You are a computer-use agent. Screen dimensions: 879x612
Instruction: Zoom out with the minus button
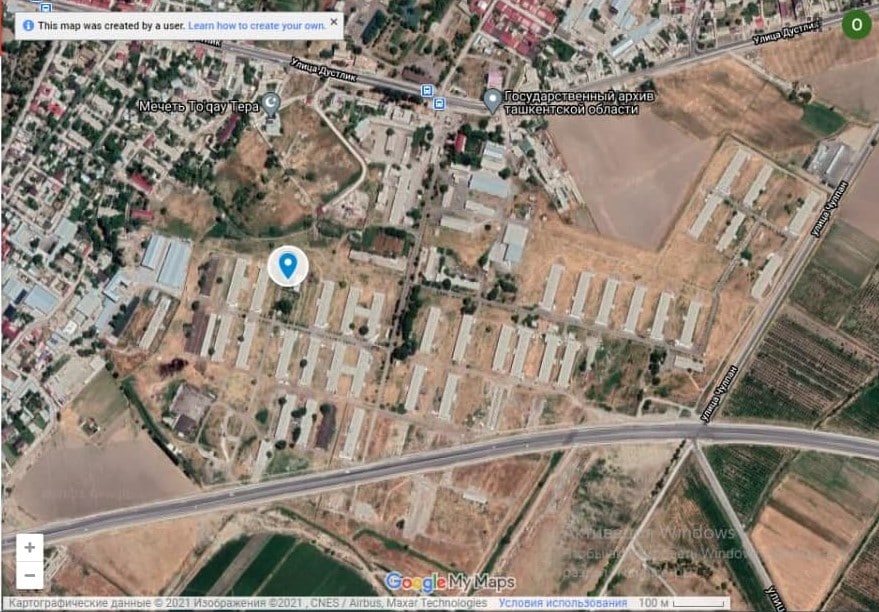[30, 576]
